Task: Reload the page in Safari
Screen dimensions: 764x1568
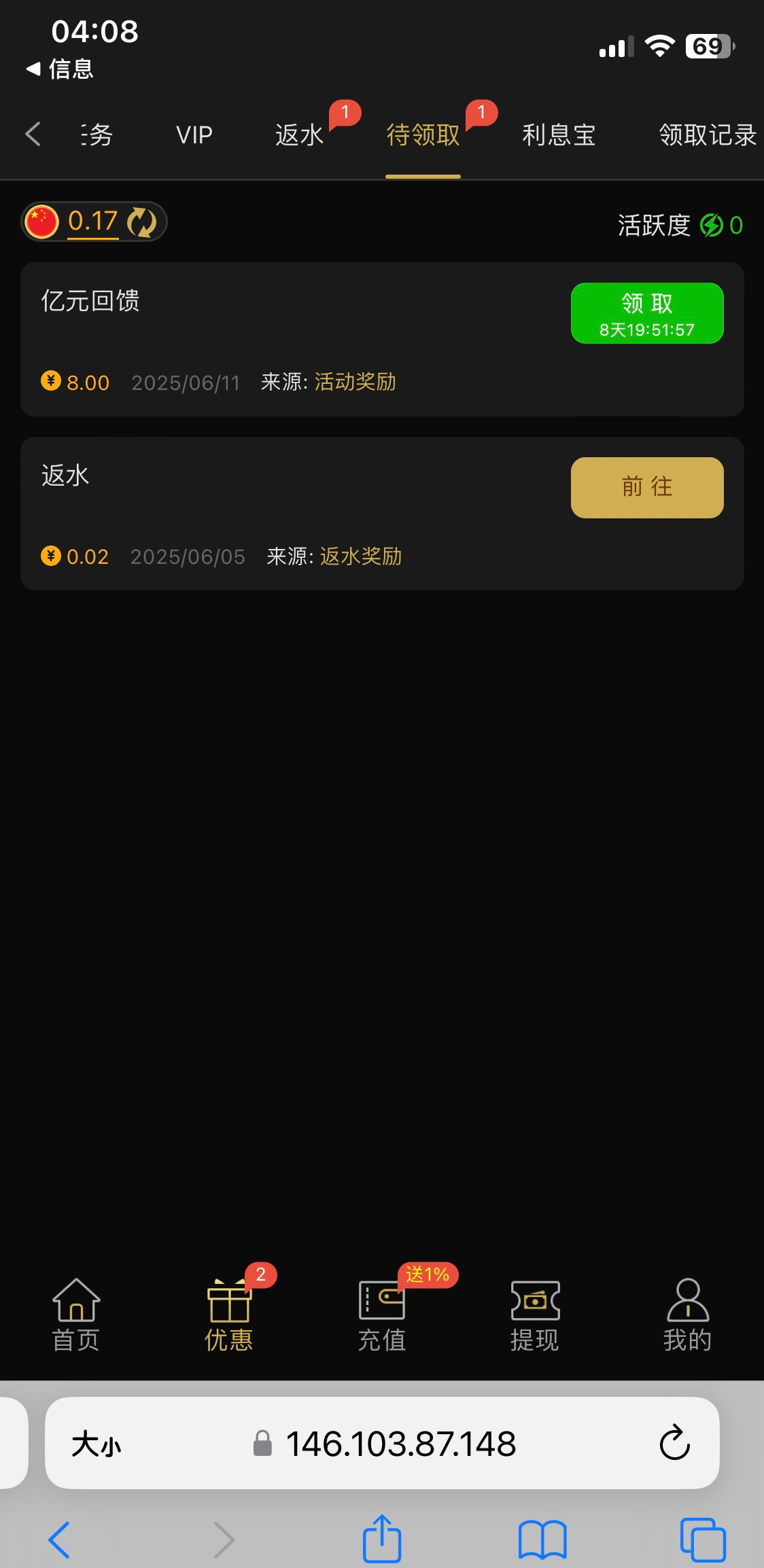Action: 674,1443
